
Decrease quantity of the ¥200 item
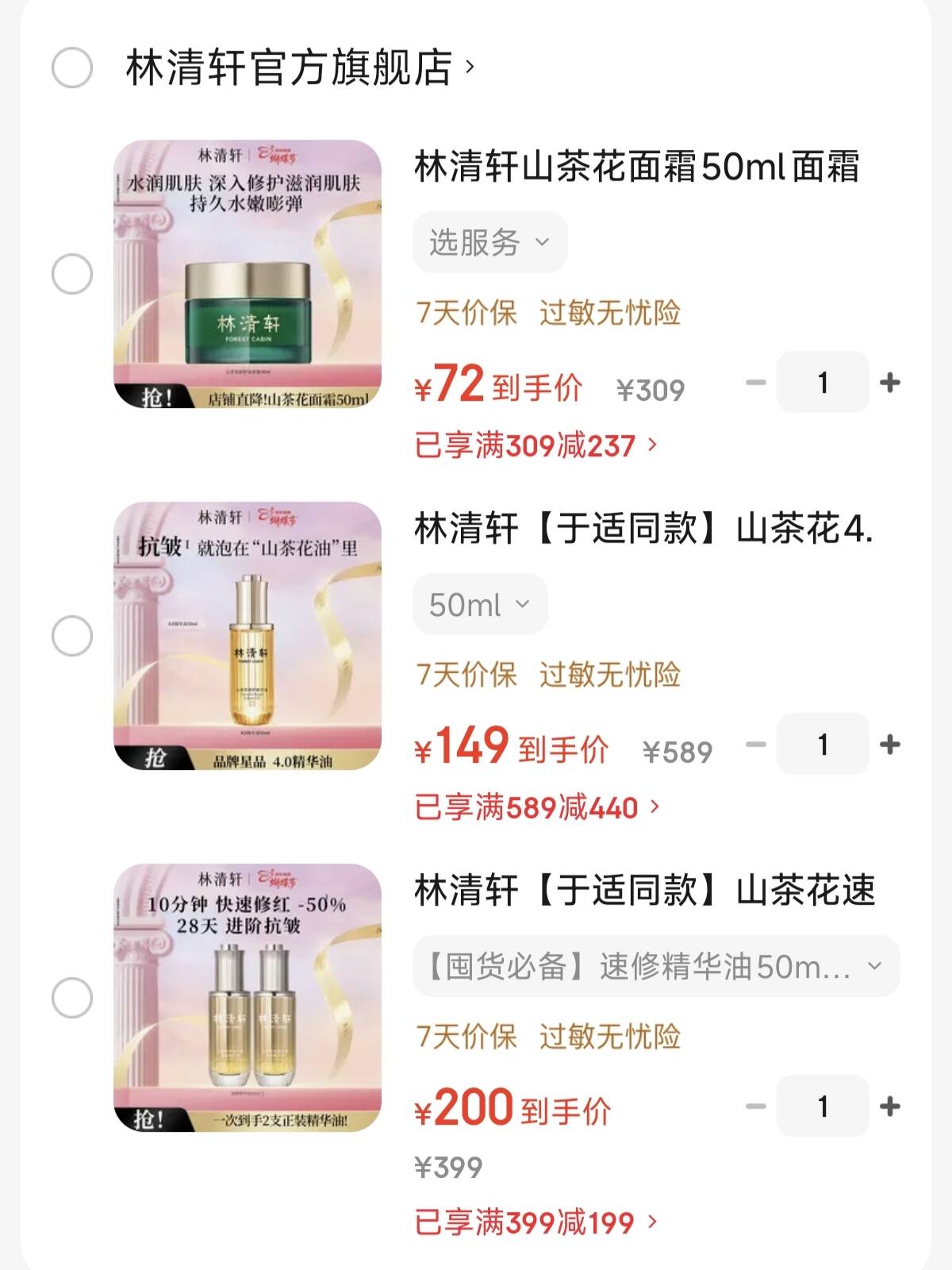point(756,1106)
